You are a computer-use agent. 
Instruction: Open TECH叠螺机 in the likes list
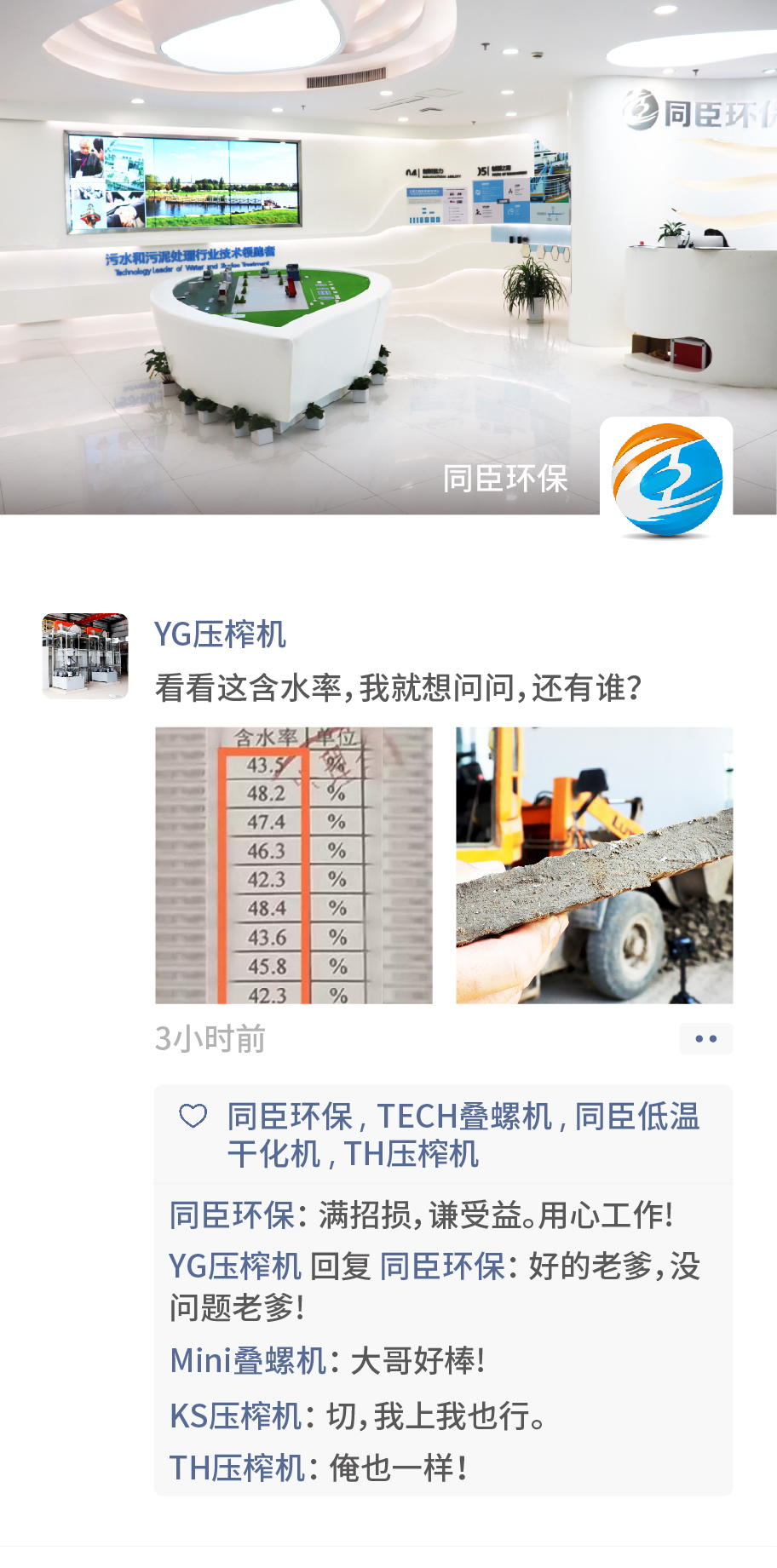pos(464,1116)
